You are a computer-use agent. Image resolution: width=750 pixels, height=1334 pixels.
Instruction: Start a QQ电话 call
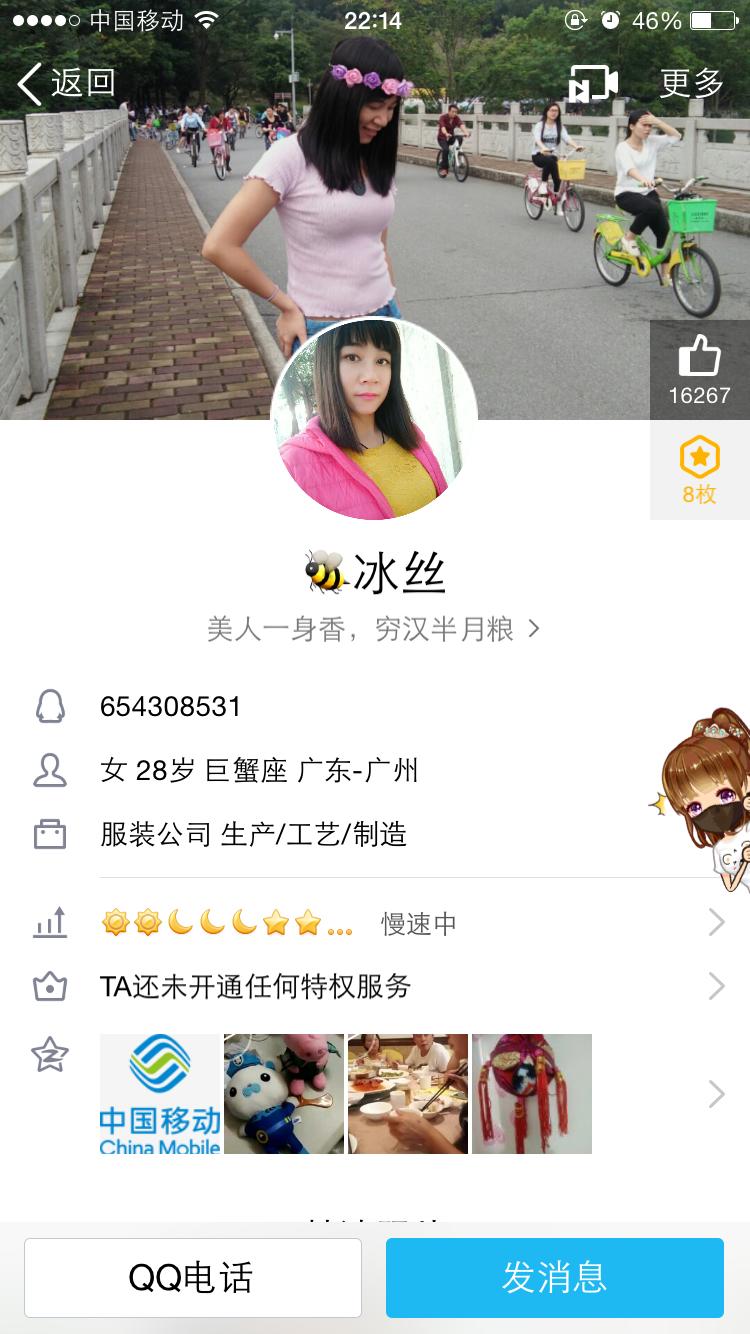pyautogui.click(x=193, y=1278)
